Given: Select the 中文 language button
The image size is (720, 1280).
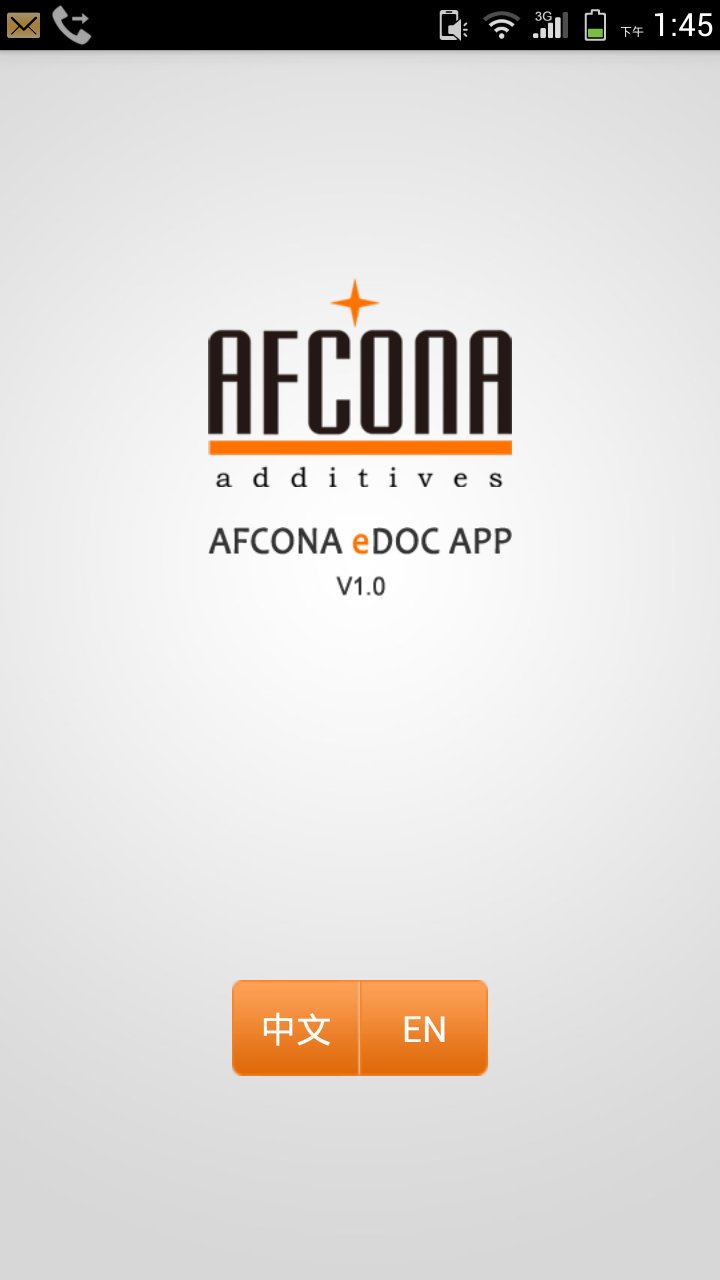Looking at the screenshot, I should coord(296,1028).
